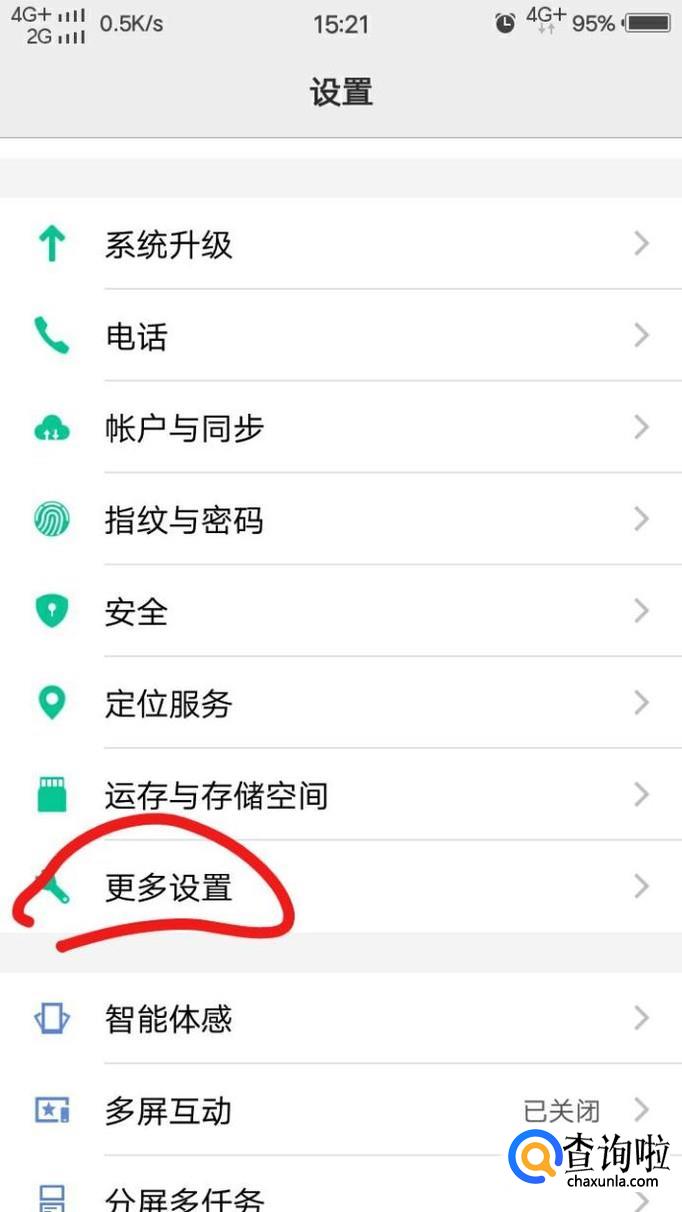Select the 安全 row
Viewport: 682px width, 1212px height.
[x=341, y=611]
